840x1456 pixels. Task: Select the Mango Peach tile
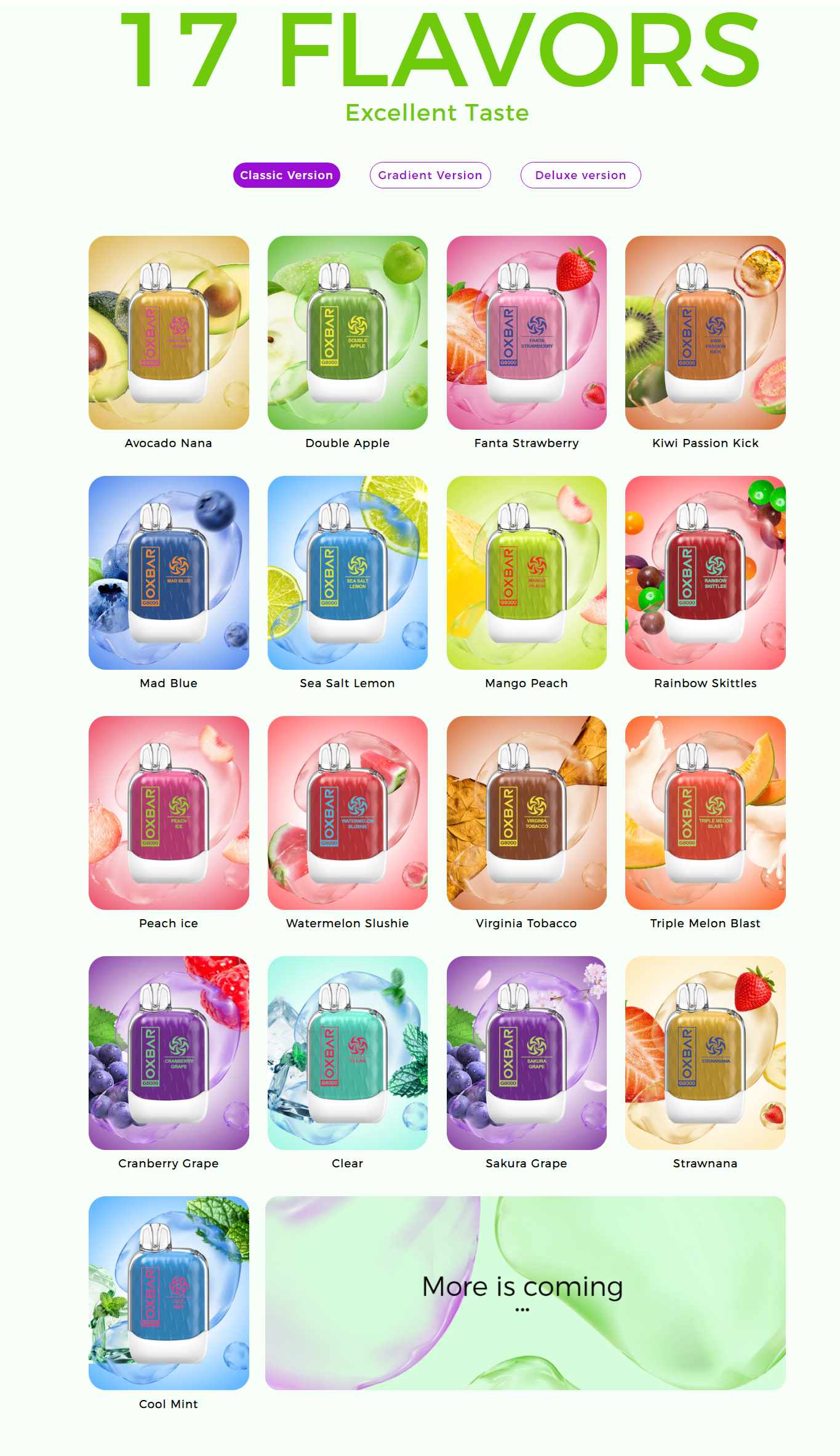526,573
